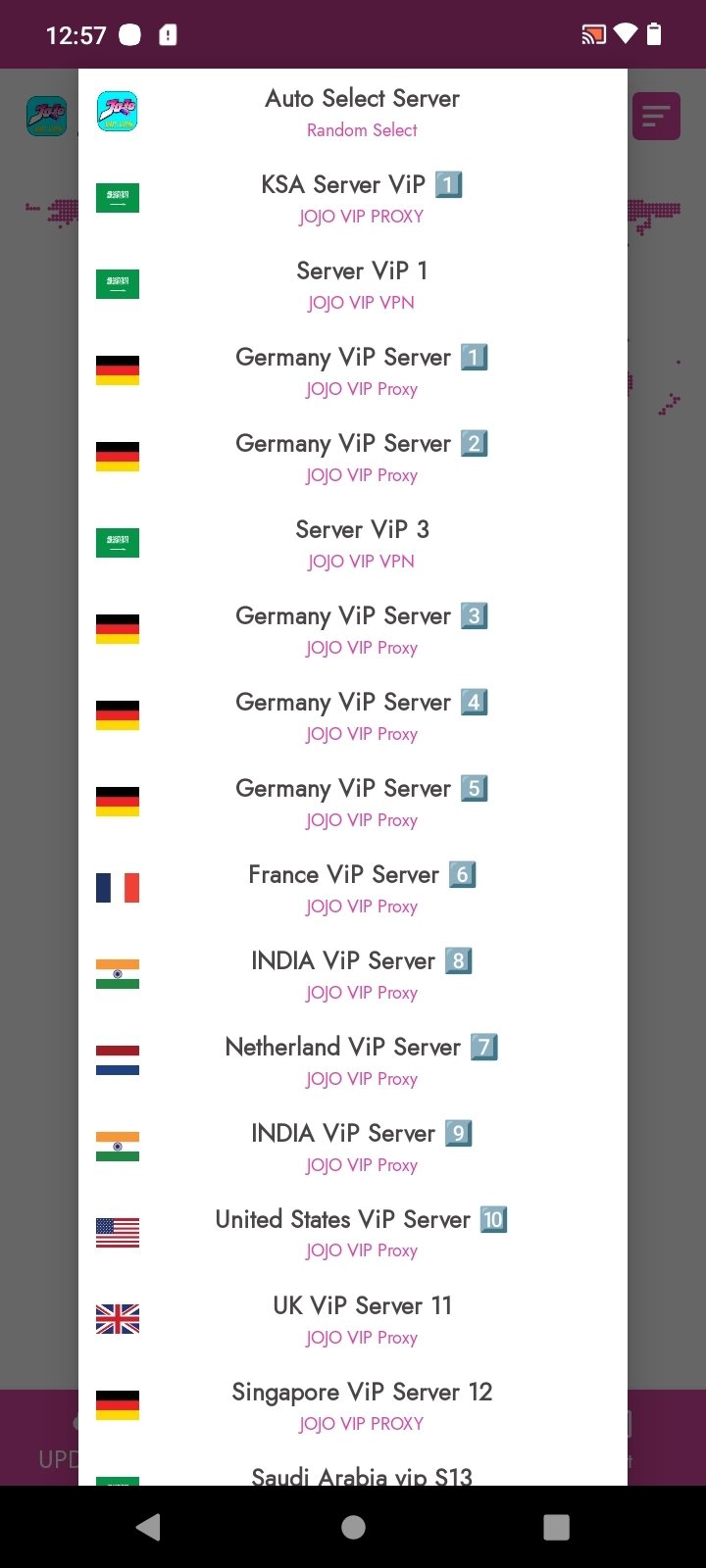Pick Singapore ViP Server 12
Viewport: 706px width, 1568px height.
click(x=353, y=1405)
